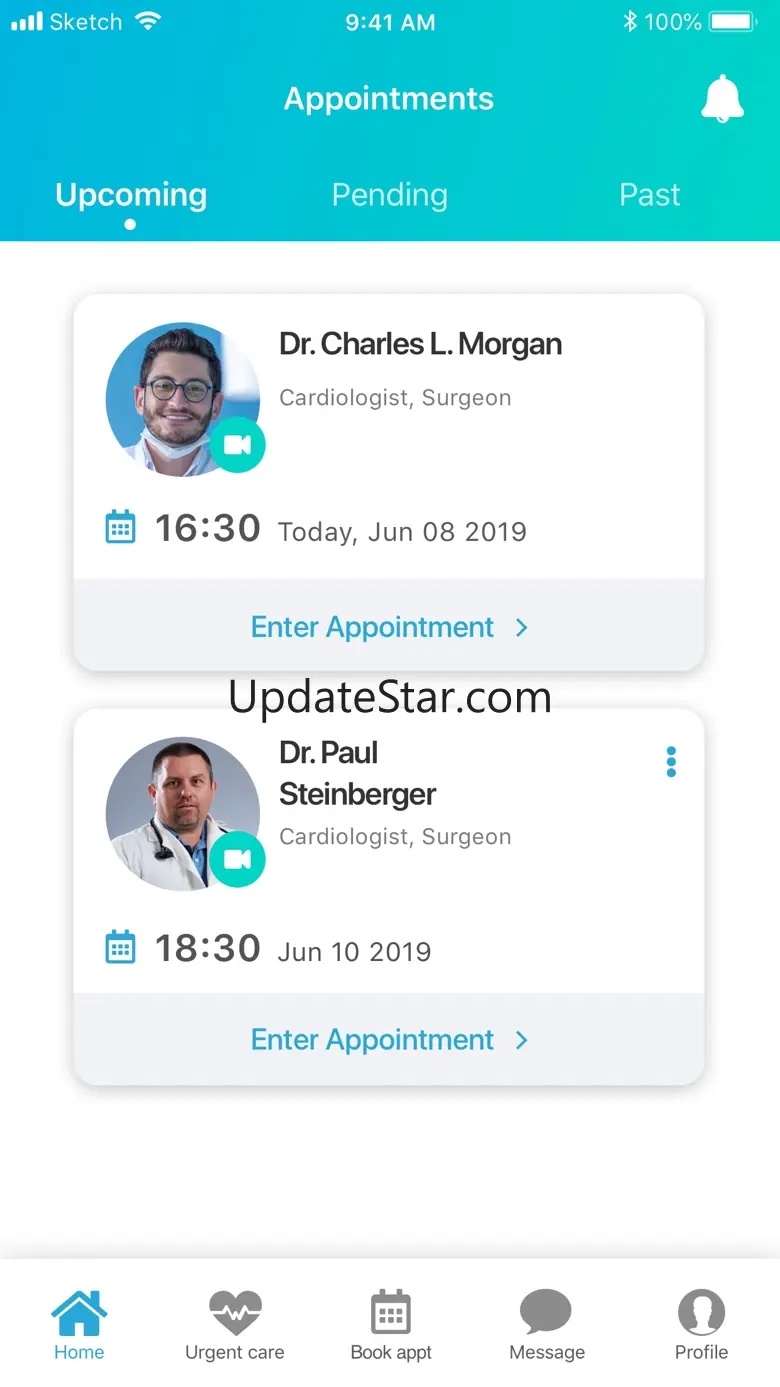
Task: Select the Upcoming tab
Action: pos(131,195)
